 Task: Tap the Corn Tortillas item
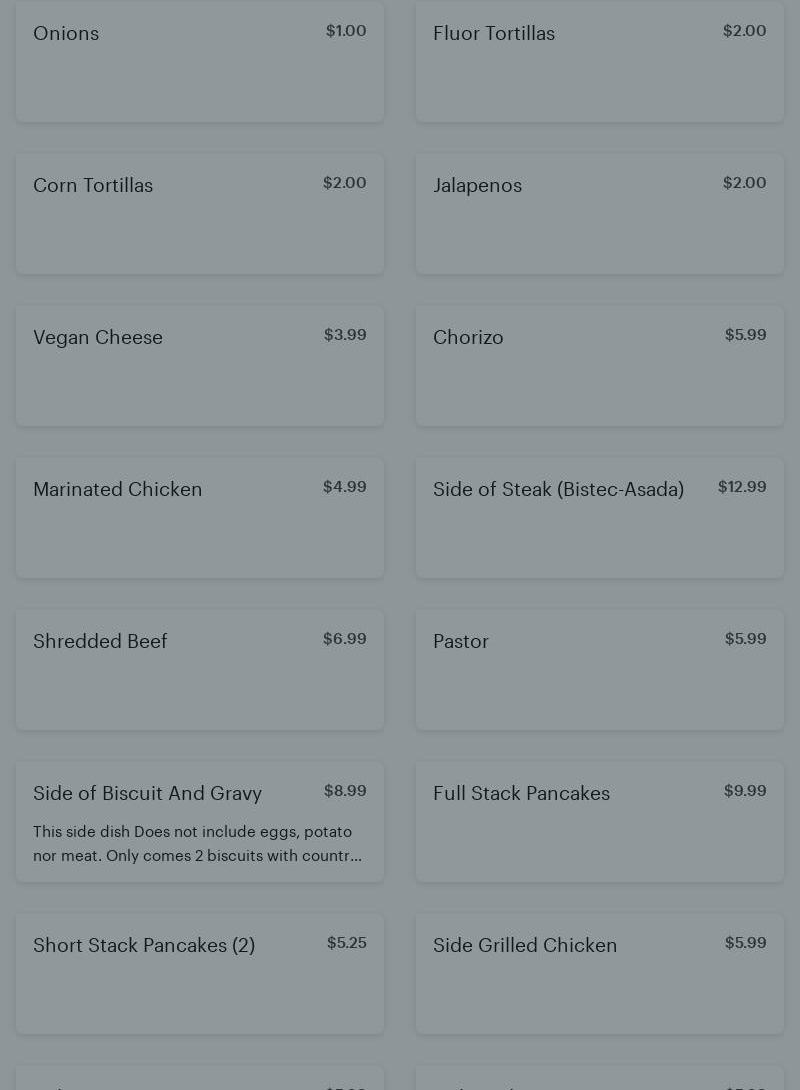point(200,213)
